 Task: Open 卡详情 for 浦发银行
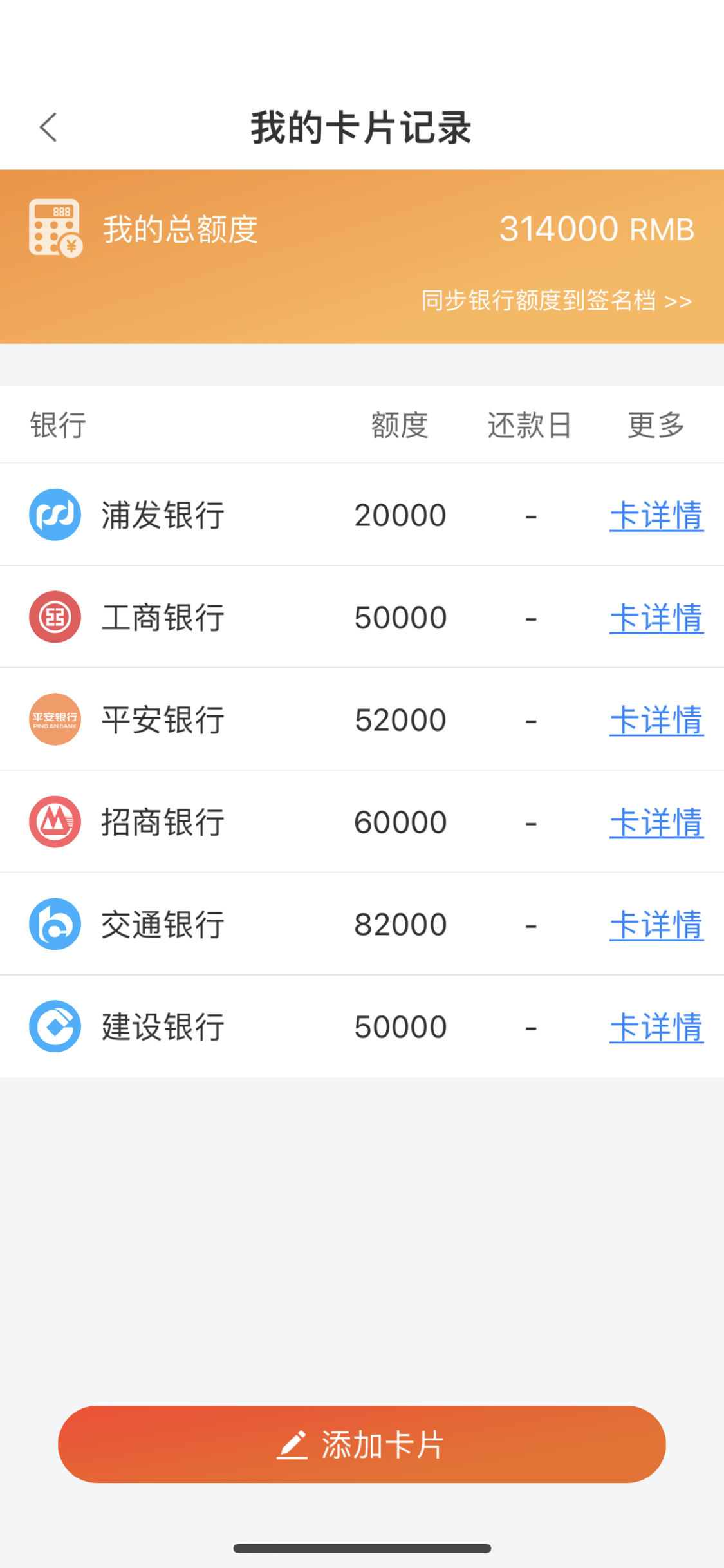point(656,515)
